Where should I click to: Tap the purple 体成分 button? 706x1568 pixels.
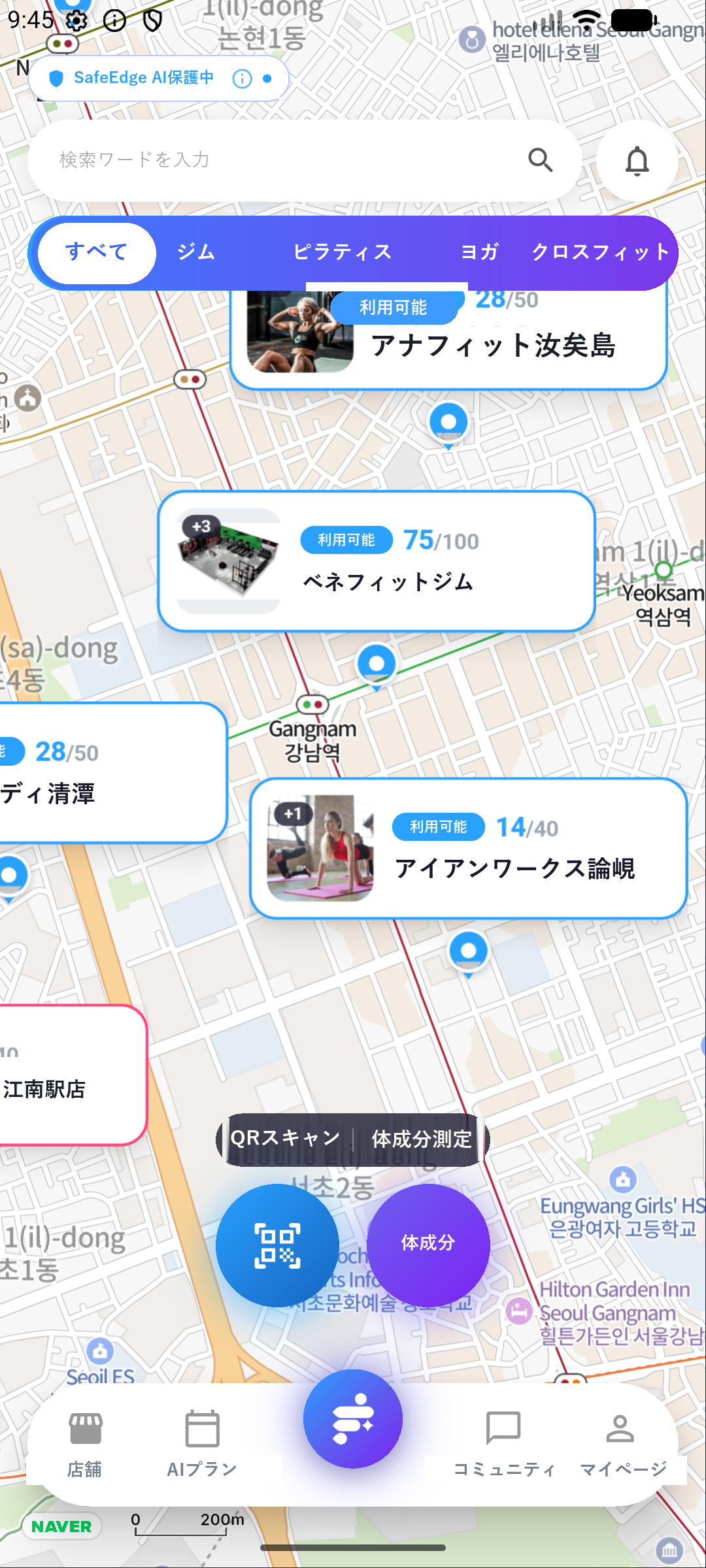(428, 1245)
